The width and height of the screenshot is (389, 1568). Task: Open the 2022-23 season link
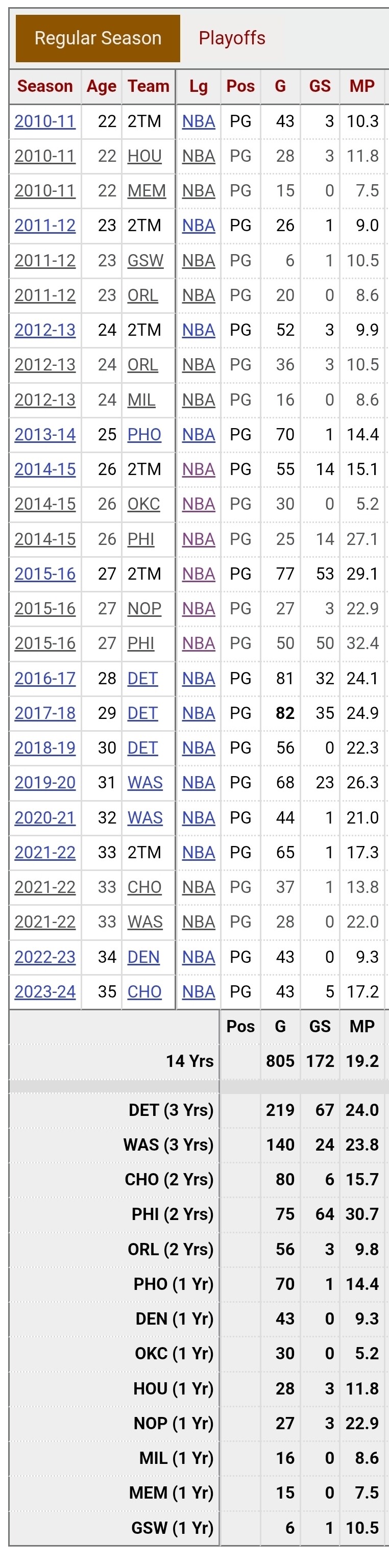[x=45, y=957]
